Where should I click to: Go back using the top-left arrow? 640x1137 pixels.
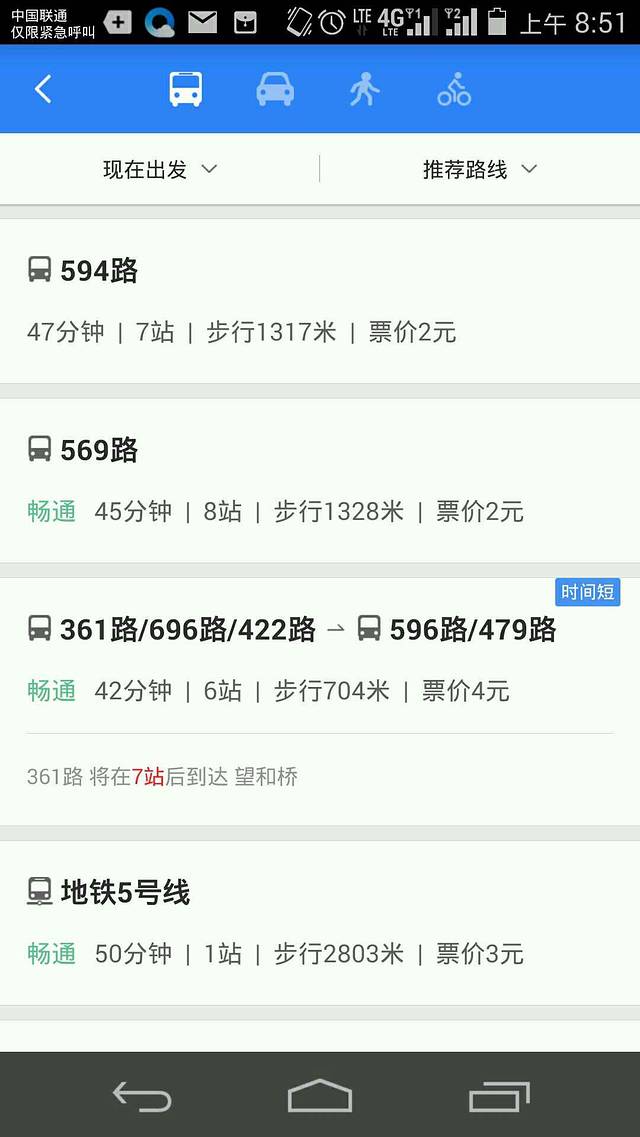pos(43,90)
